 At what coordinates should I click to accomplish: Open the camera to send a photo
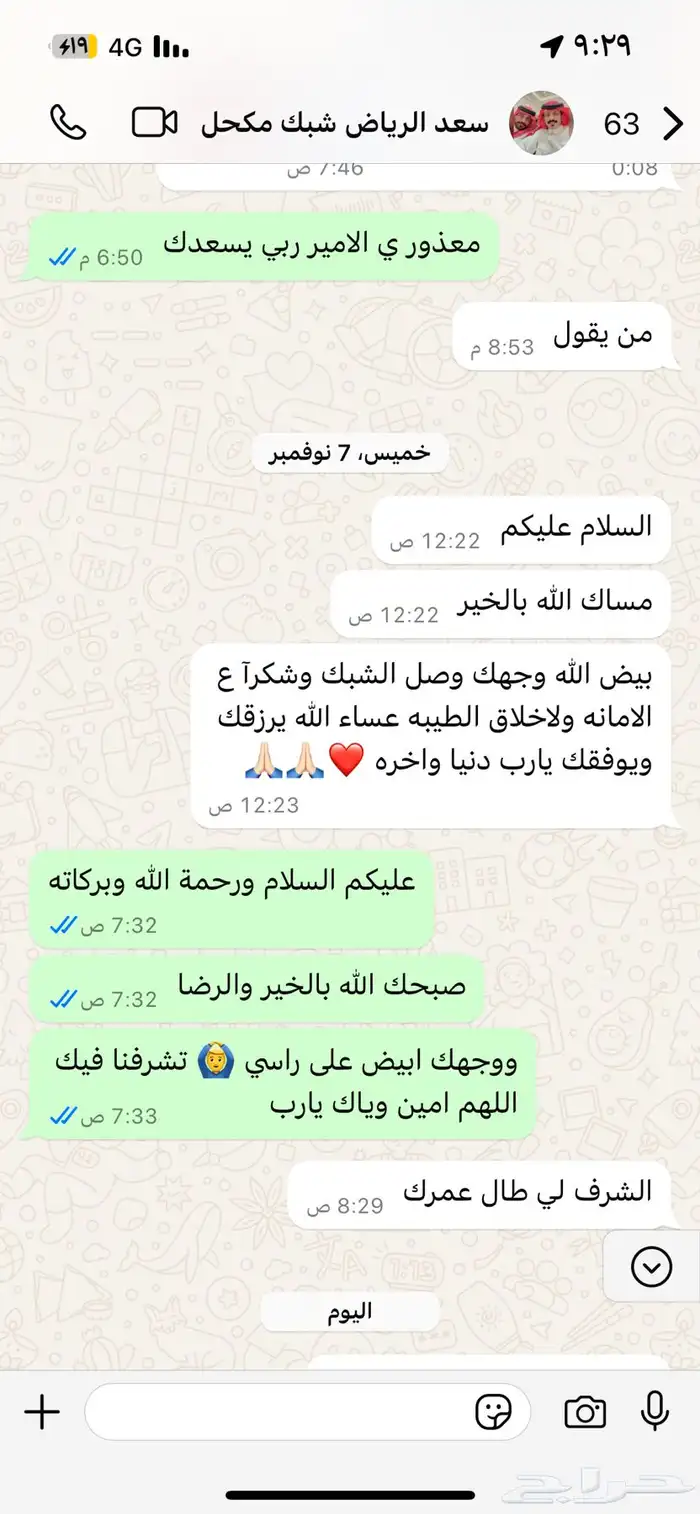tap(585, 1412)
